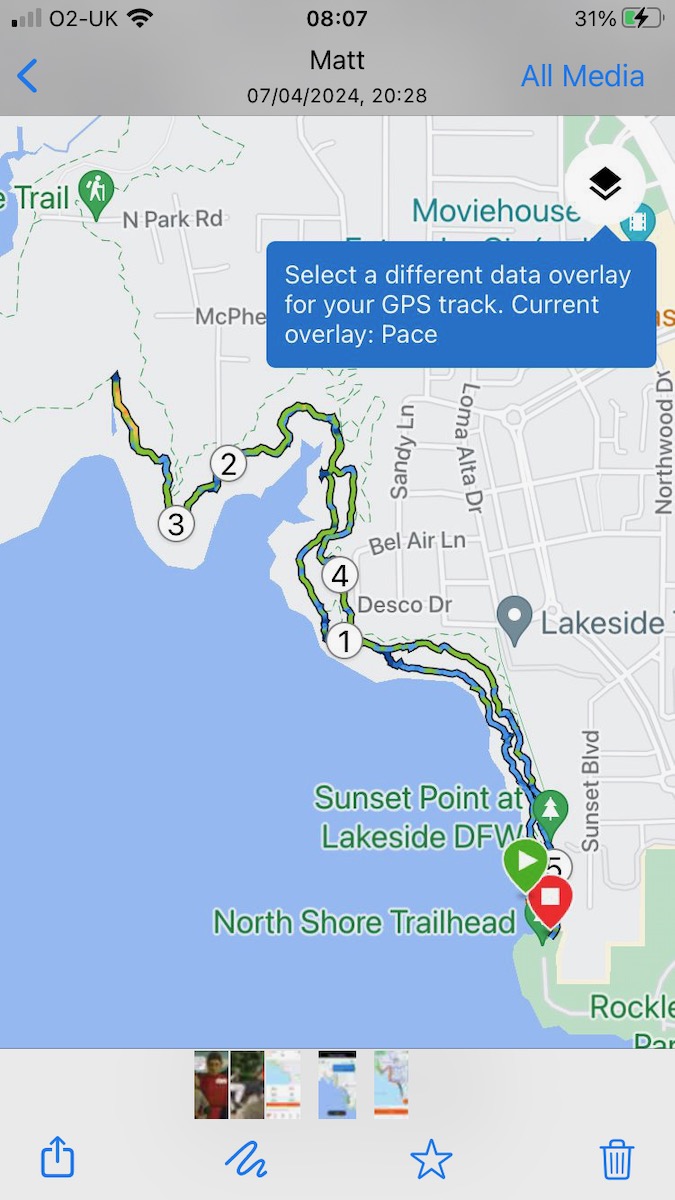Open the thumbnail of the map with an orange bar
Screen dimensions: 675x1200
[x=391, y=1084]
